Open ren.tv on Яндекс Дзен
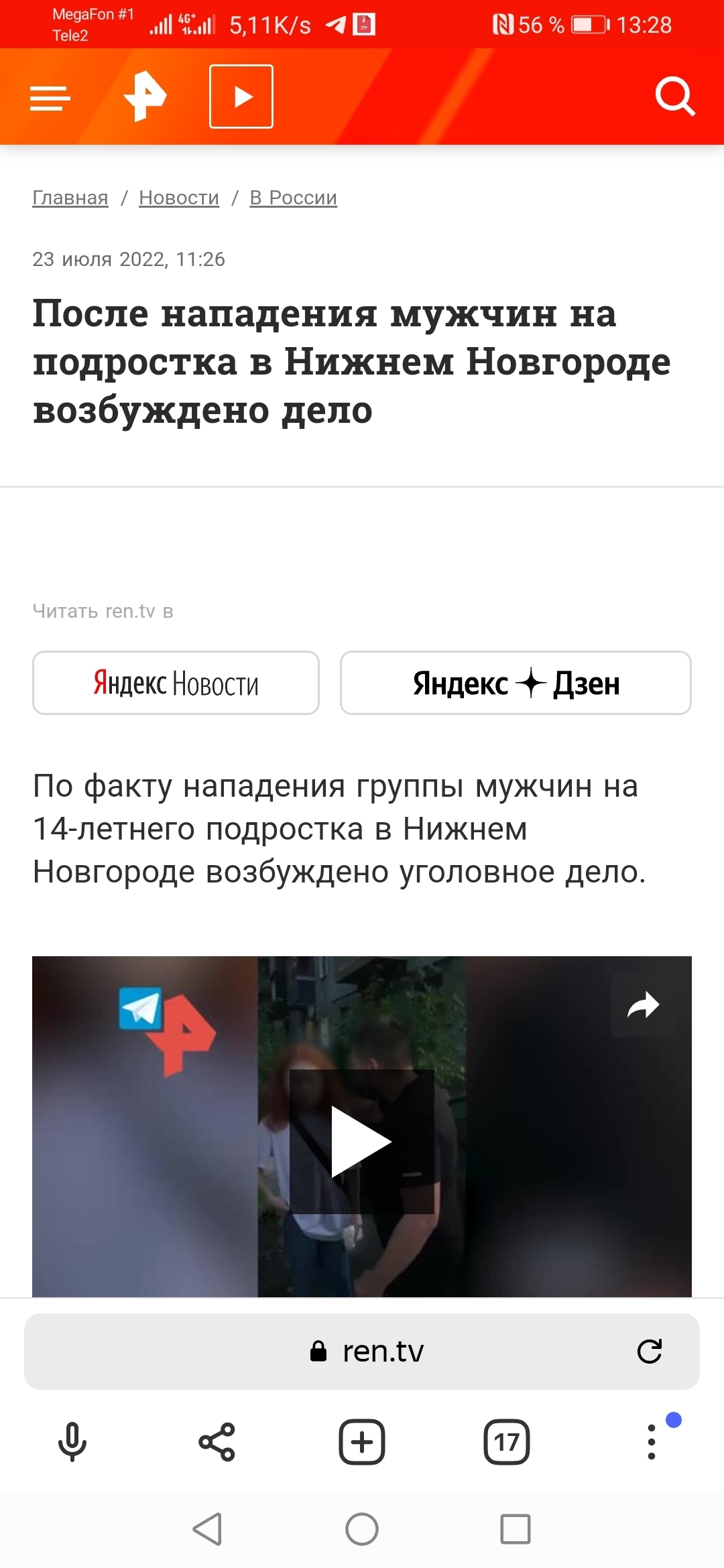The image size is (724, 1568). (516, 683)
